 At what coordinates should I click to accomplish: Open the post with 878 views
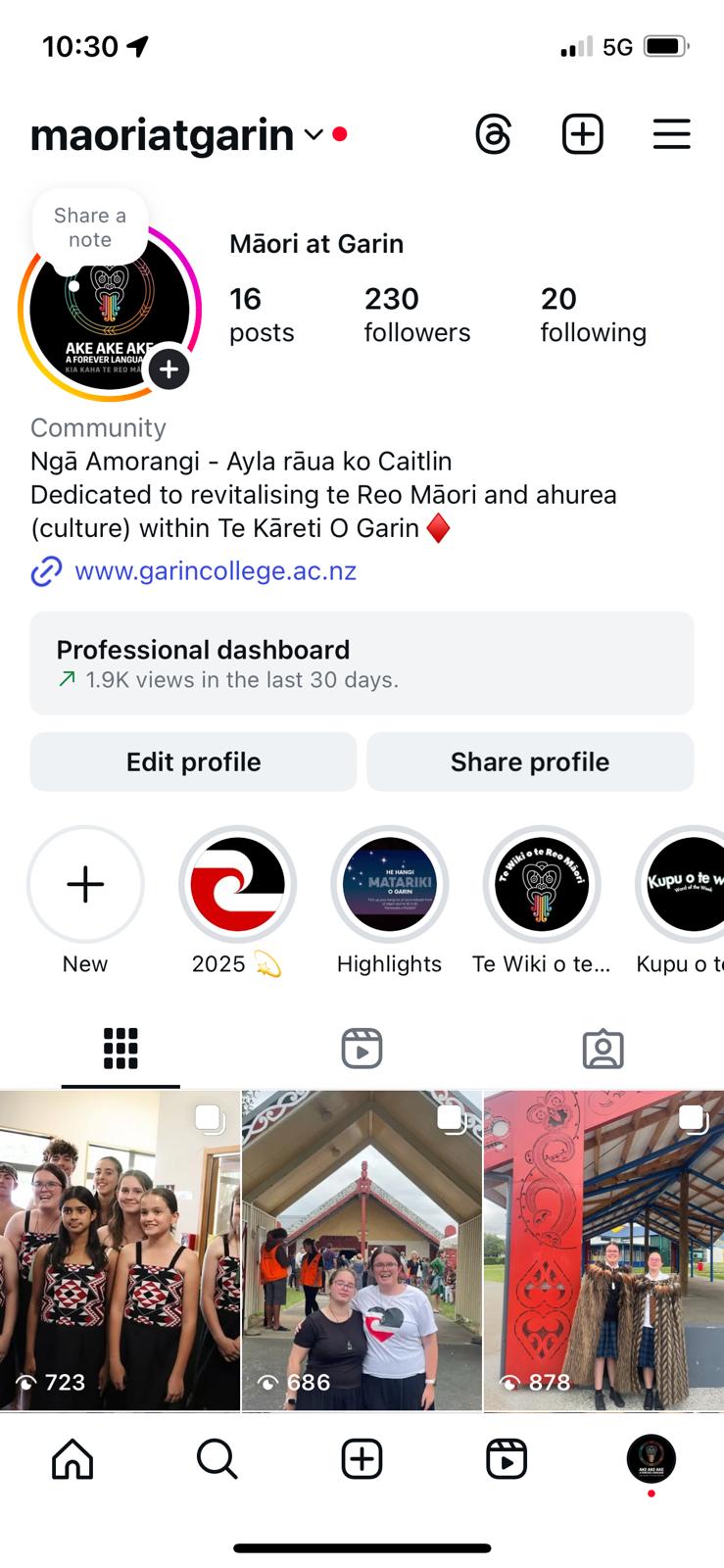[x=603, y=1250]
